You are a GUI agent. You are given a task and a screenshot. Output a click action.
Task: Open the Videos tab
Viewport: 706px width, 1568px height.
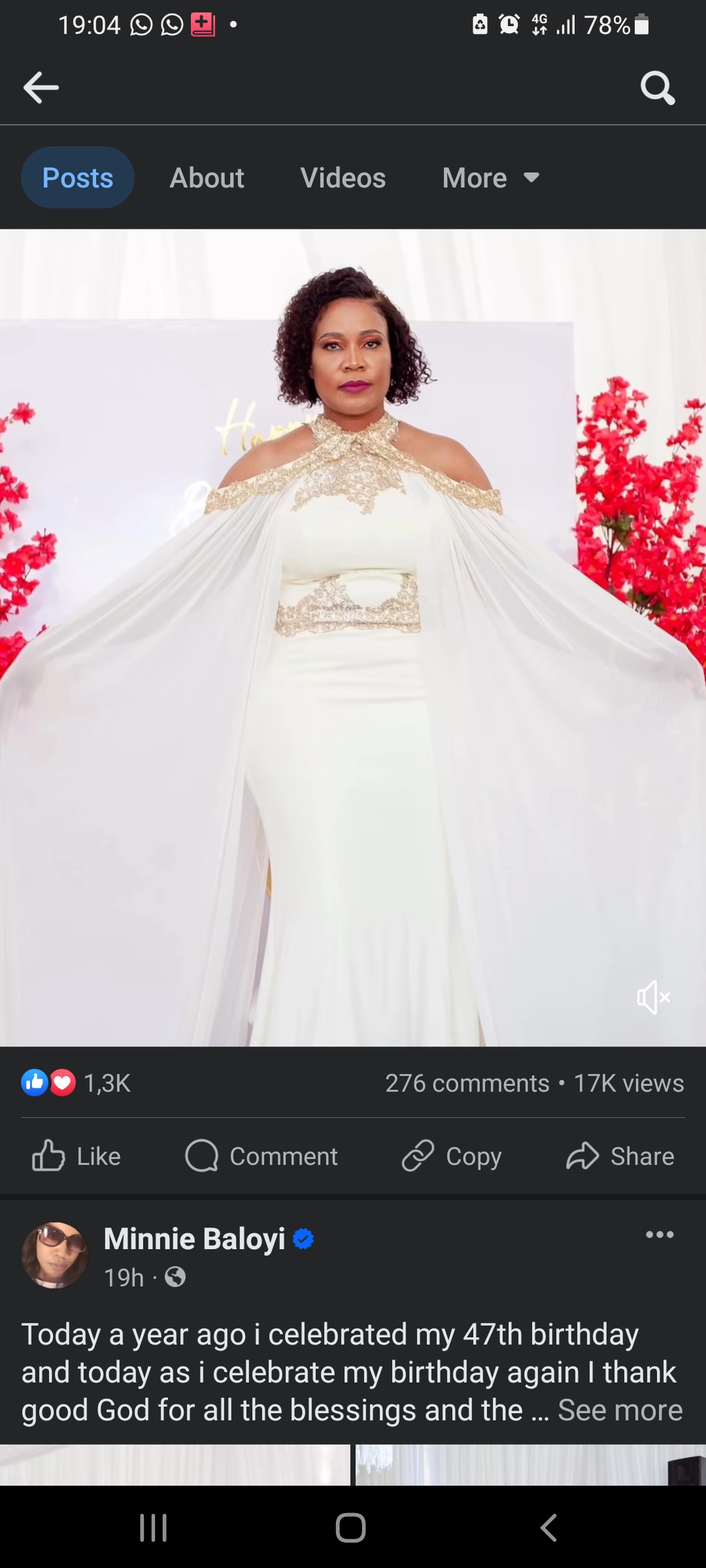[343, 178]
